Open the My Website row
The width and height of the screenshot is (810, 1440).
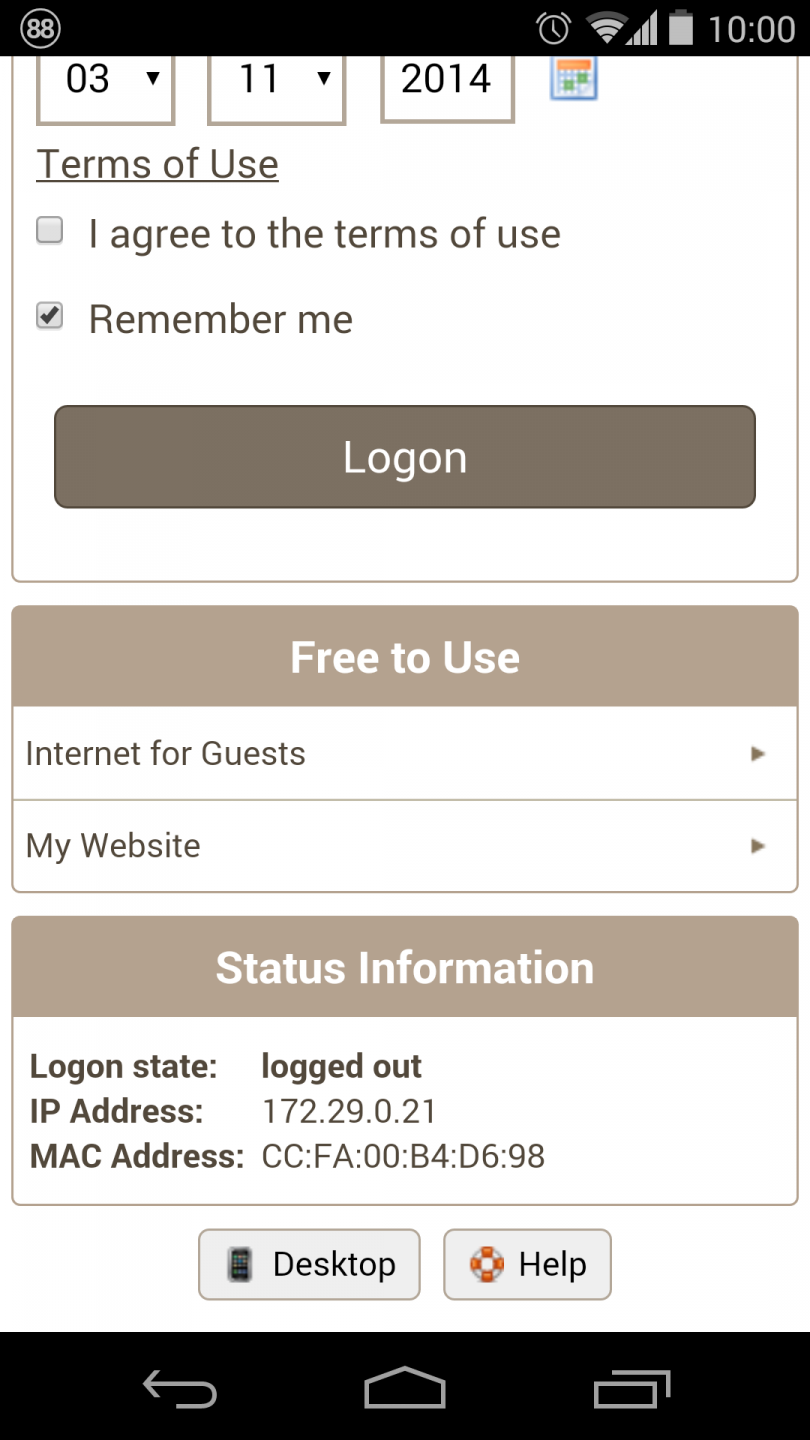(405, 845)
